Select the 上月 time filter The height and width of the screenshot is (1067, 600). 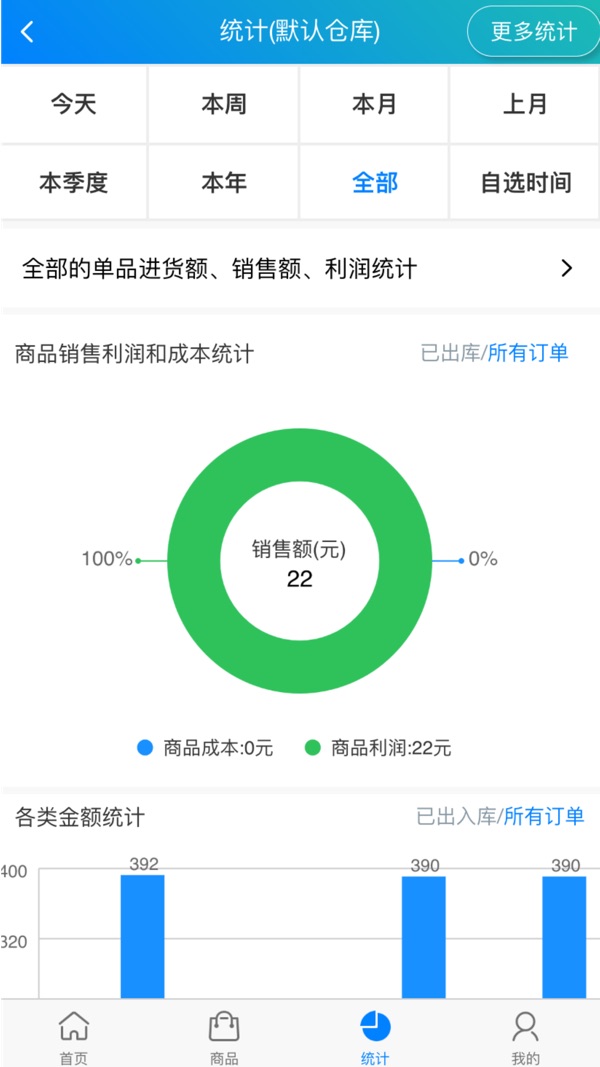524,105
